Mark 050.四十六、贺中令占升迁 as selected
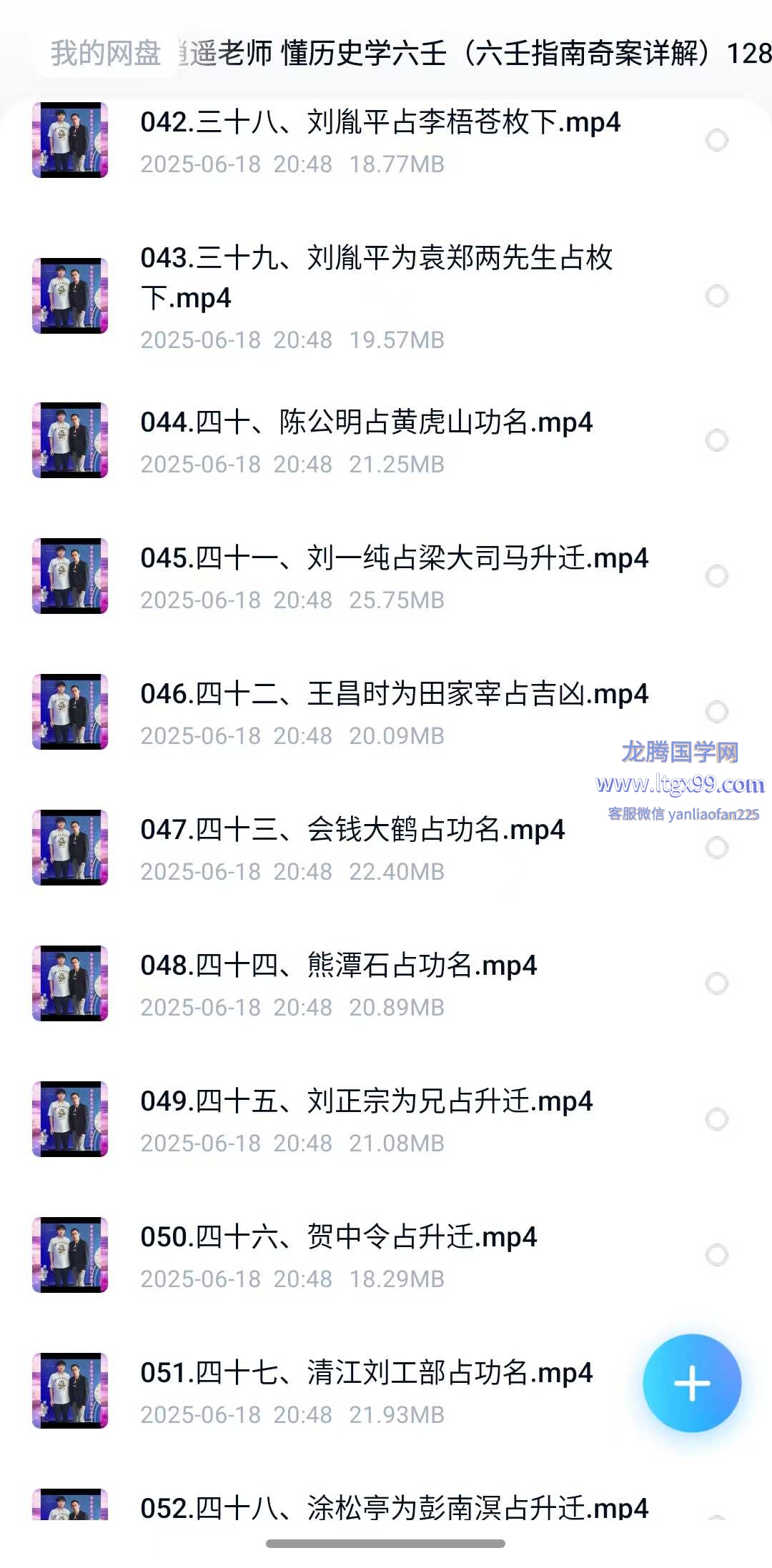 pos(716,1255)
